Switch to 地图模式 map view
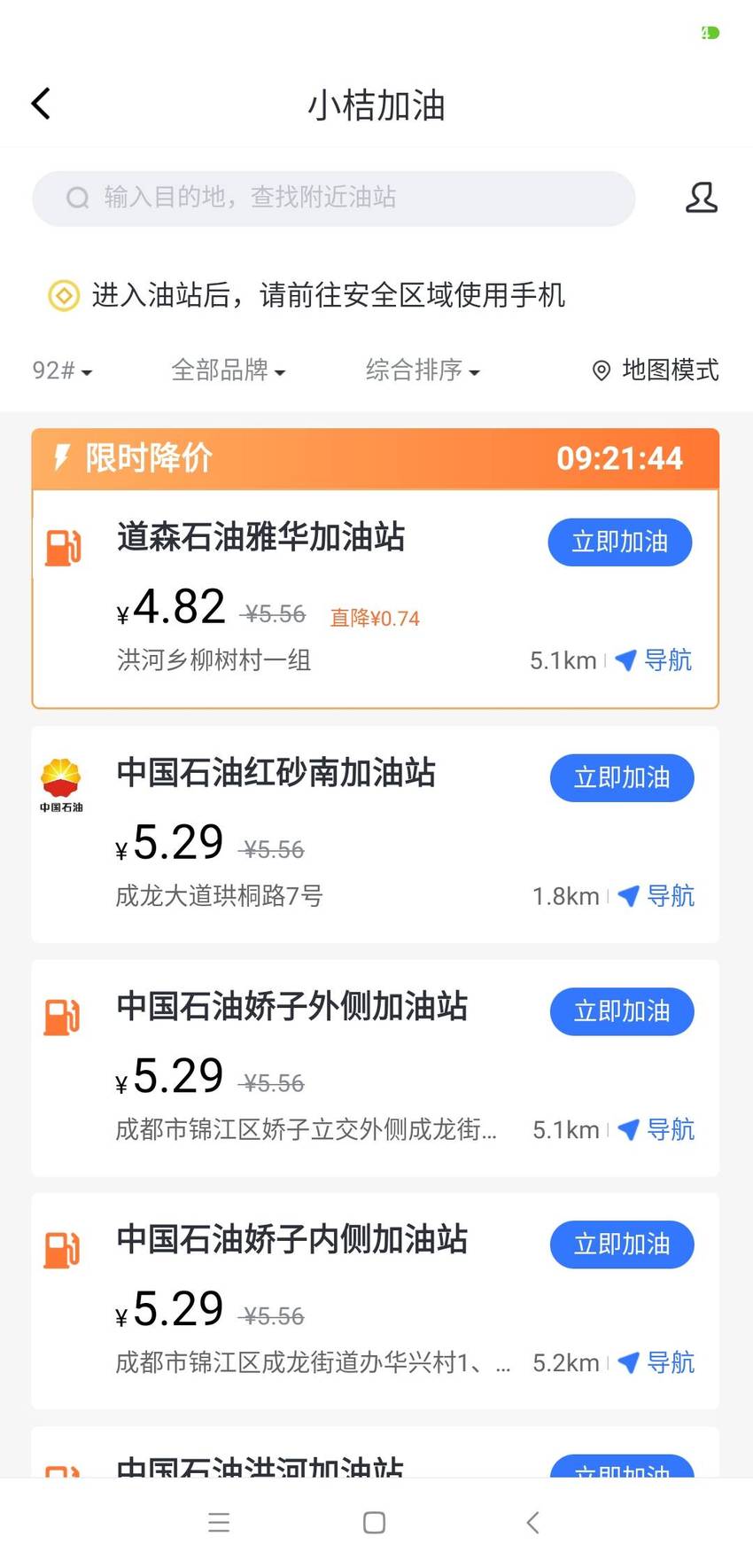 click(656, 370)
